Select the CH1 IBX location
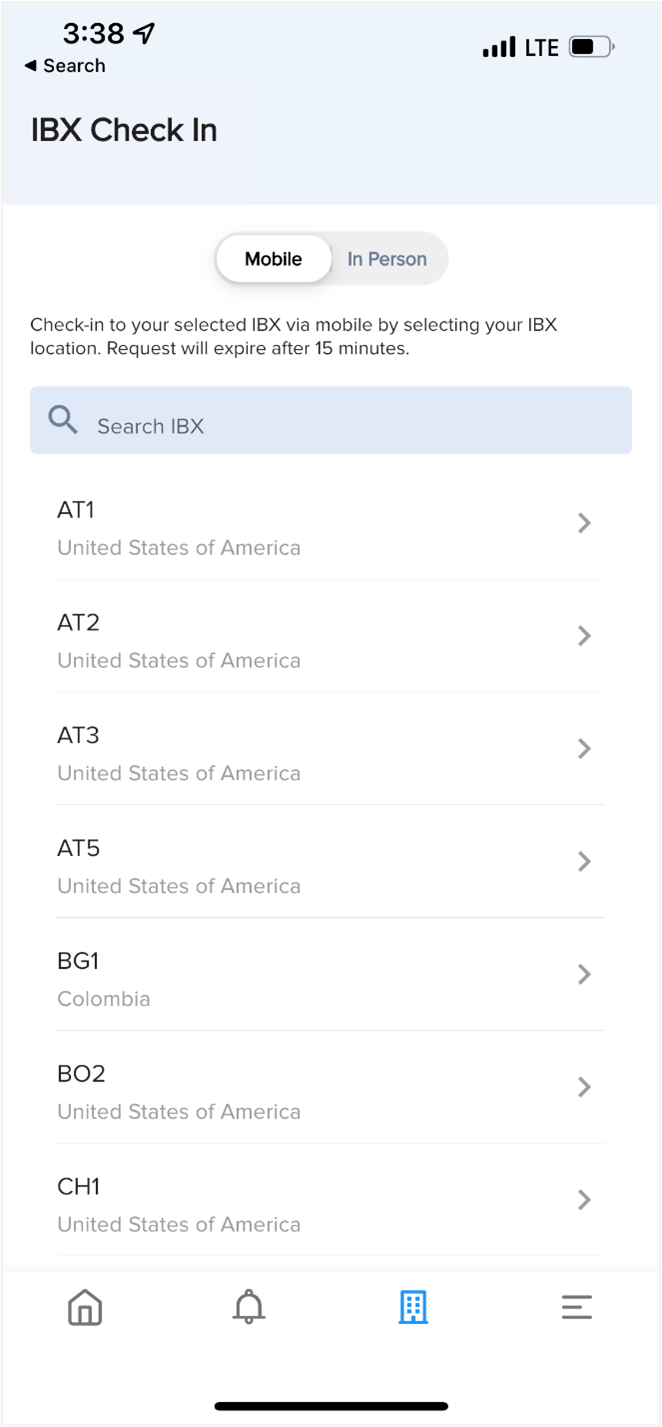The height and width of the screenshot is (1427, 662). pyautogui.click(x=331, y=1201)
